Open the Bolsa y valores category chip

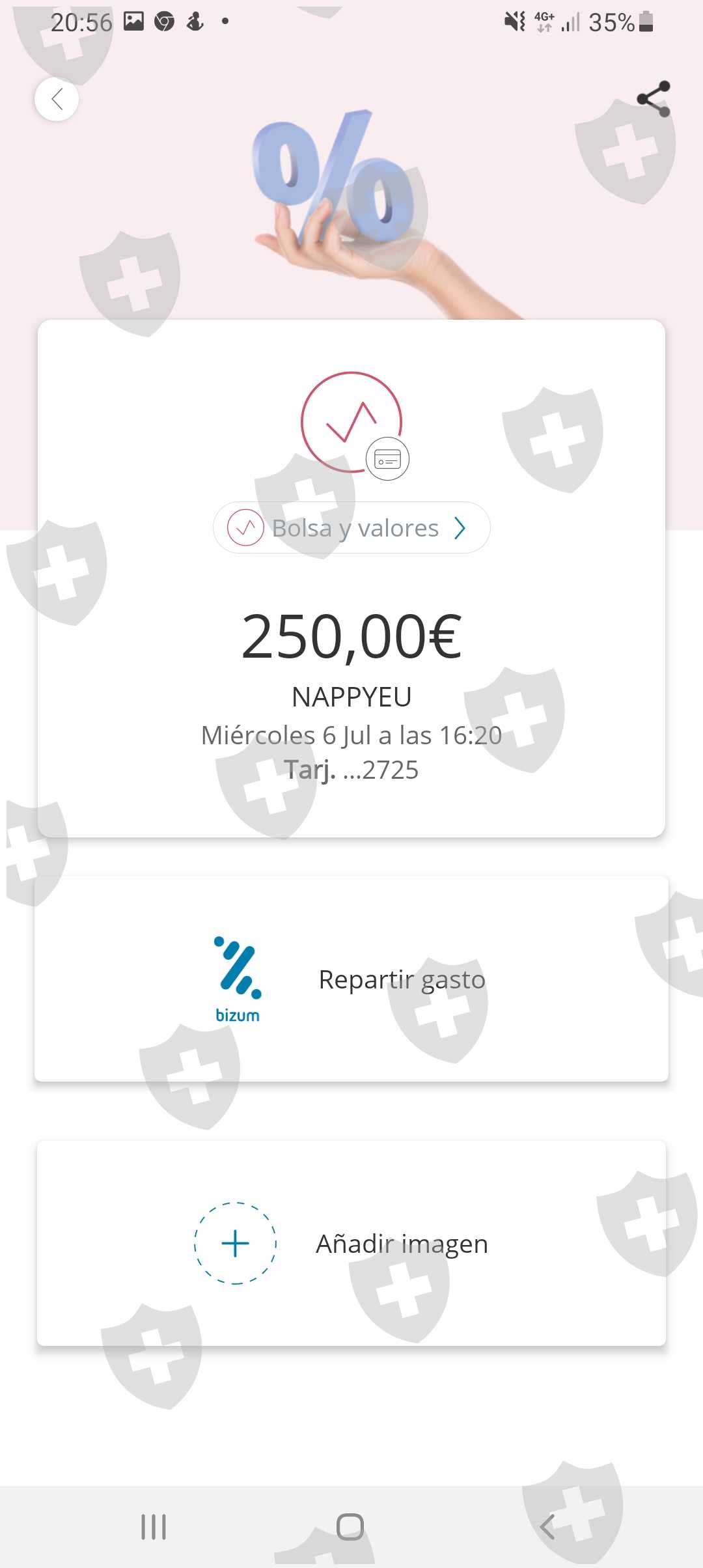click(x=351, y=527)
